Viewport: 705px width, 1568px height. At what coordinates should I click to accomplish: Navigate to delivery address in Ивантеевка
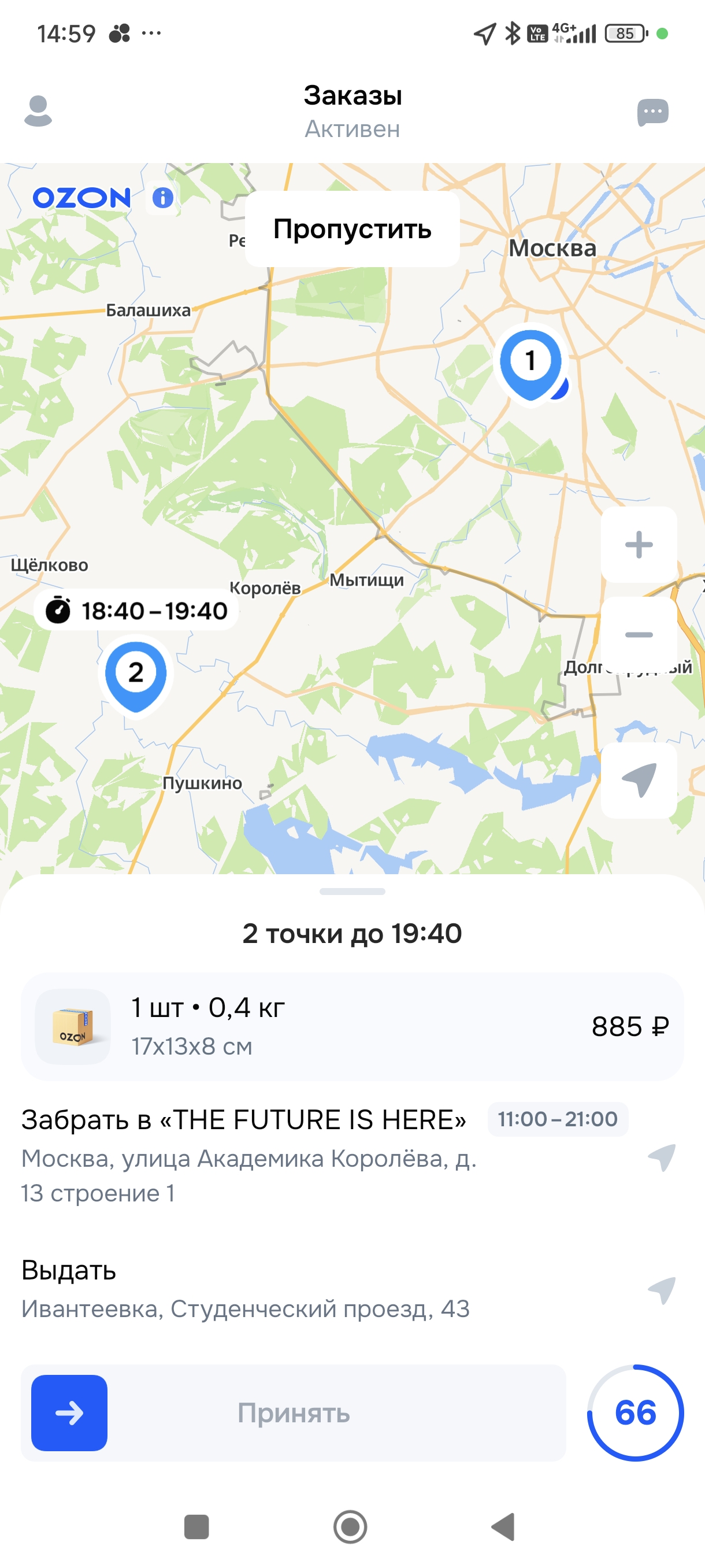click(662, 1290)
